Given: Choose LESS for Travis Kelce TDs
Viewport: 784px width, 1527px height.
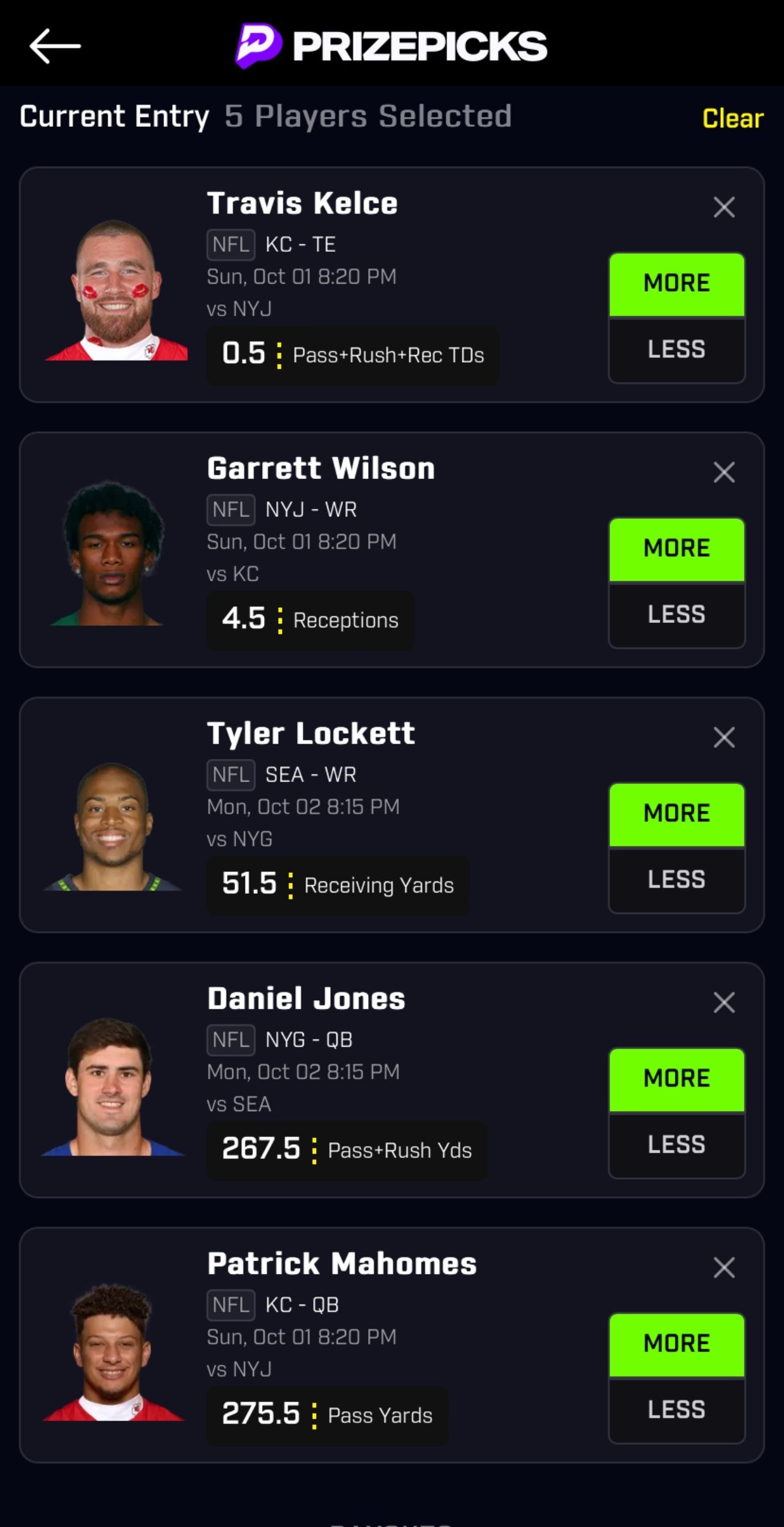Looking at the screenshot, I should pos(676,350).
